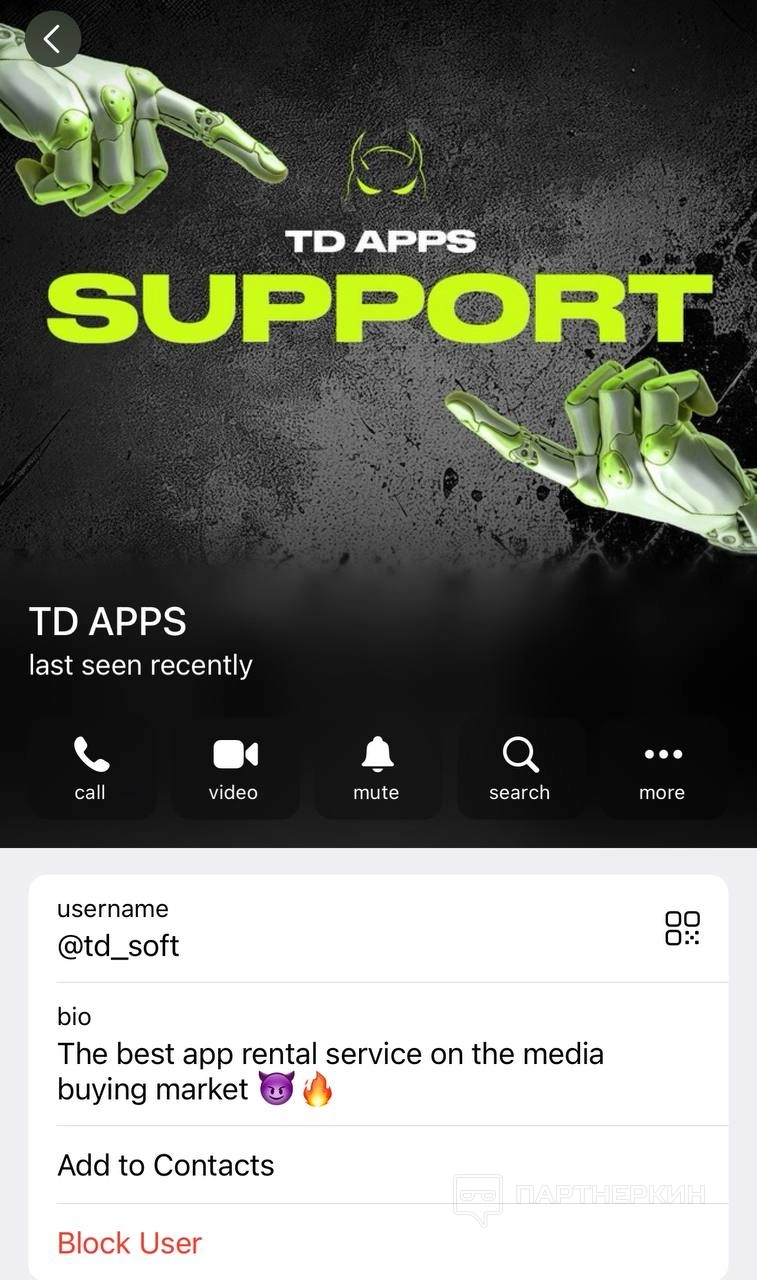Go back using the top-left arrow
The width and height of the screenshot is (757, 1280).
tap(52, 40)
